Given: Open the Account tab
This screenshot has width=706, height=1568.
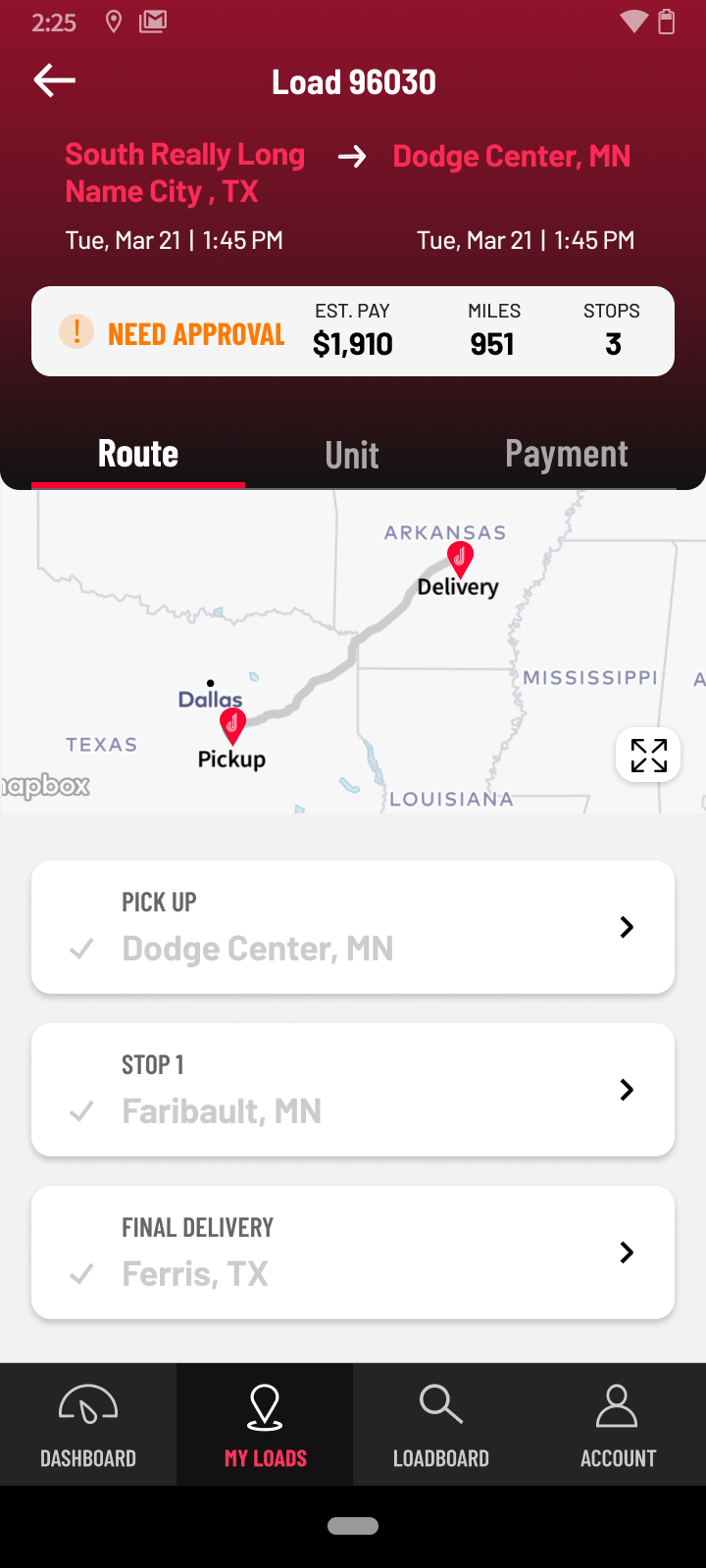Looking at the screenshot, I should pos(618,1425).
